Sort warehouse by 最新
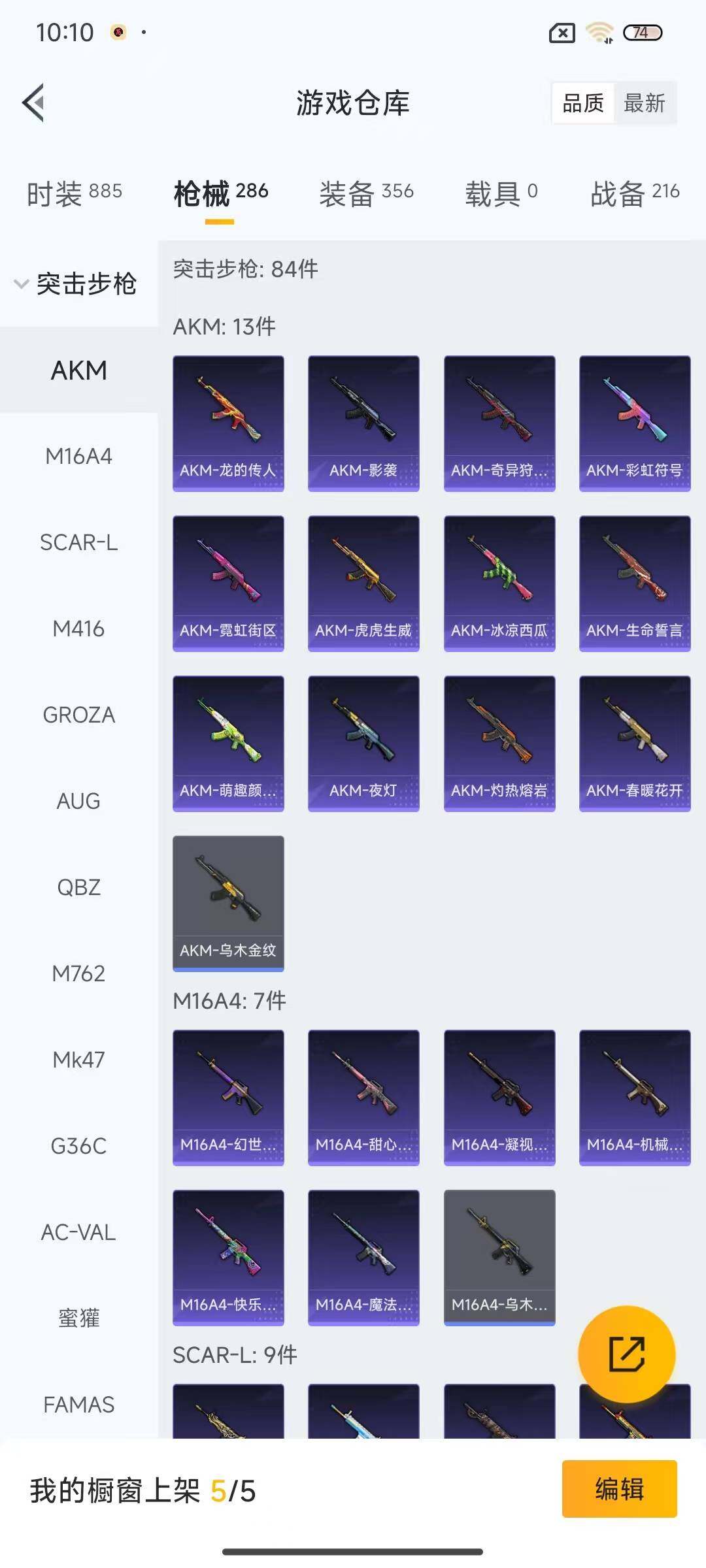 tap(644, 103)
